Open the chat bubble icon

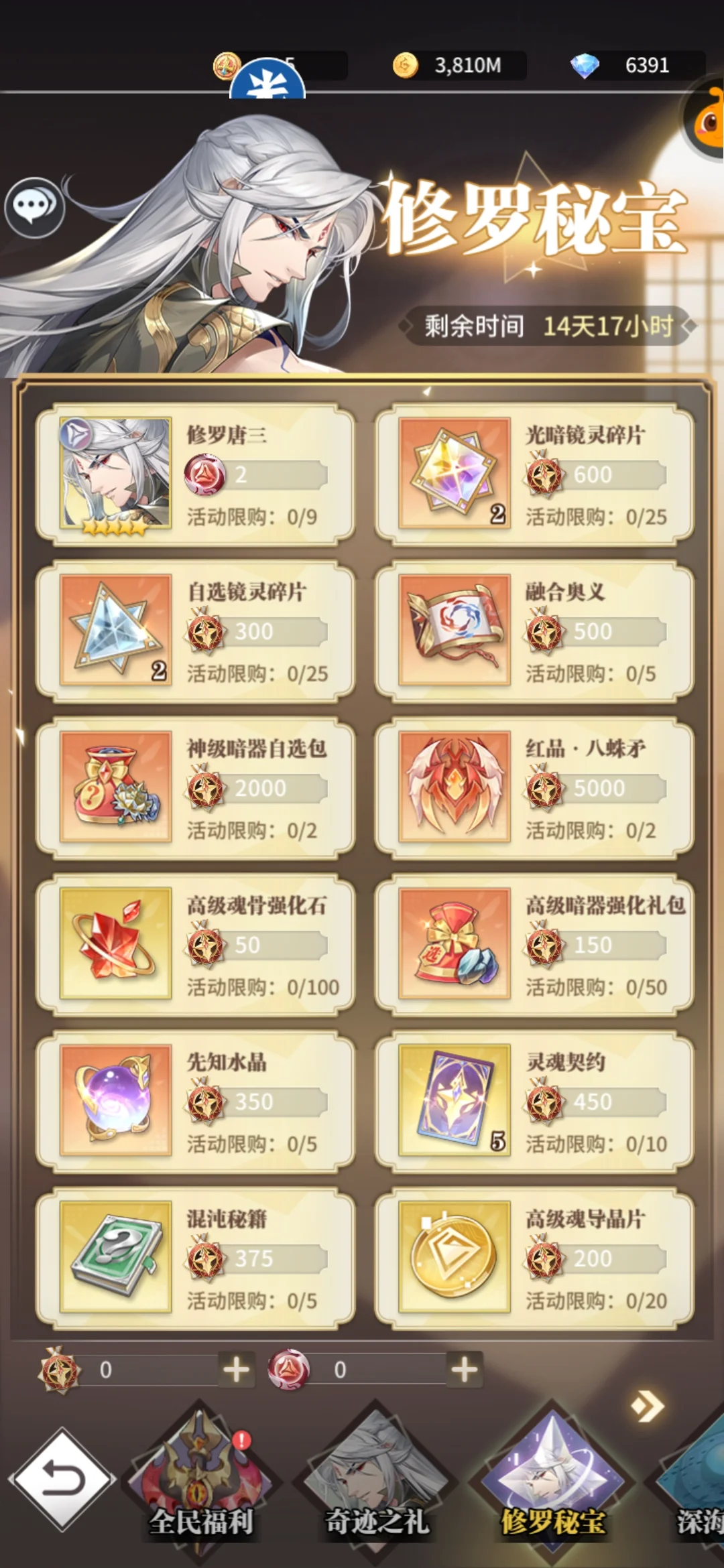[34, 207]
